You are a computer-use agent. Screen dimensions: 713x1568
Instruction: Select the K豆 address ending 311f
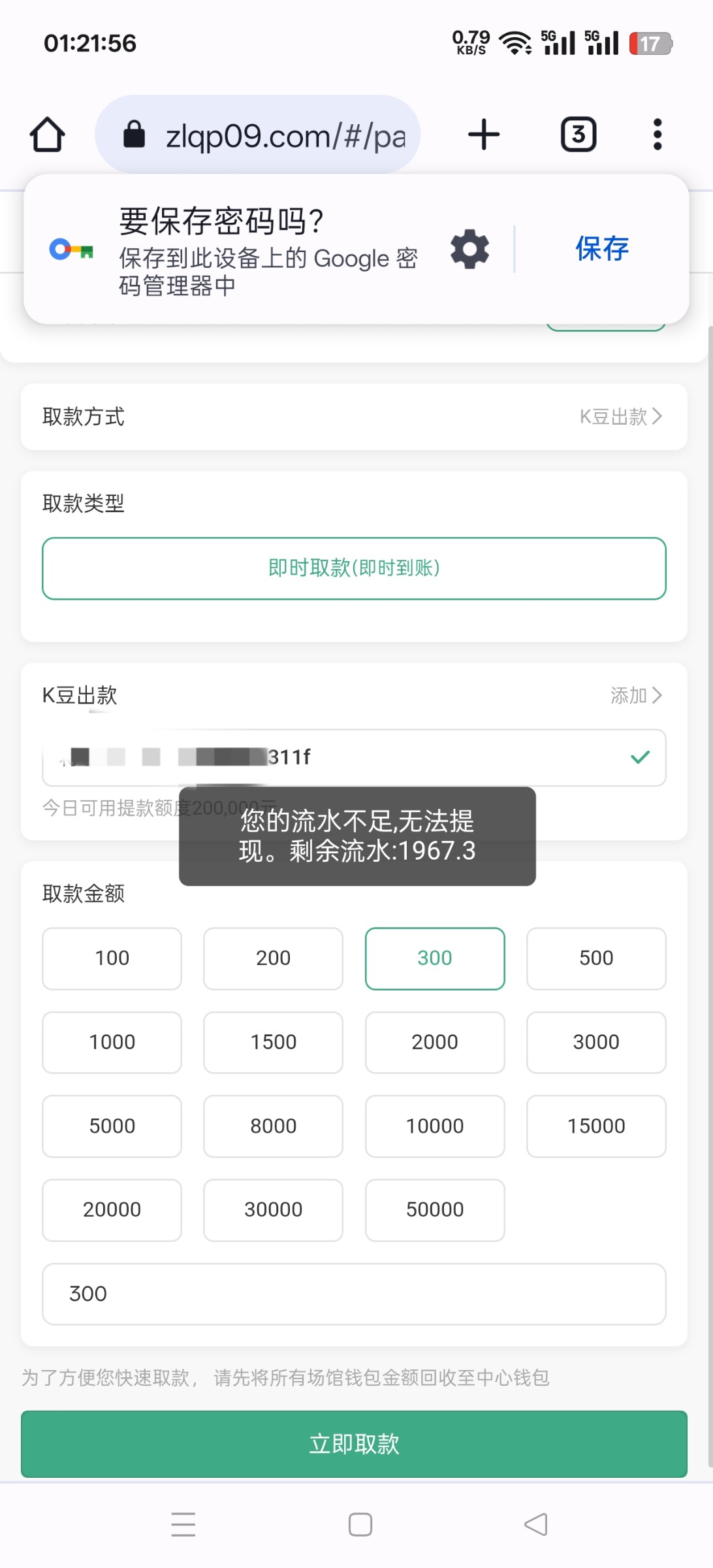tap(354, 757)
